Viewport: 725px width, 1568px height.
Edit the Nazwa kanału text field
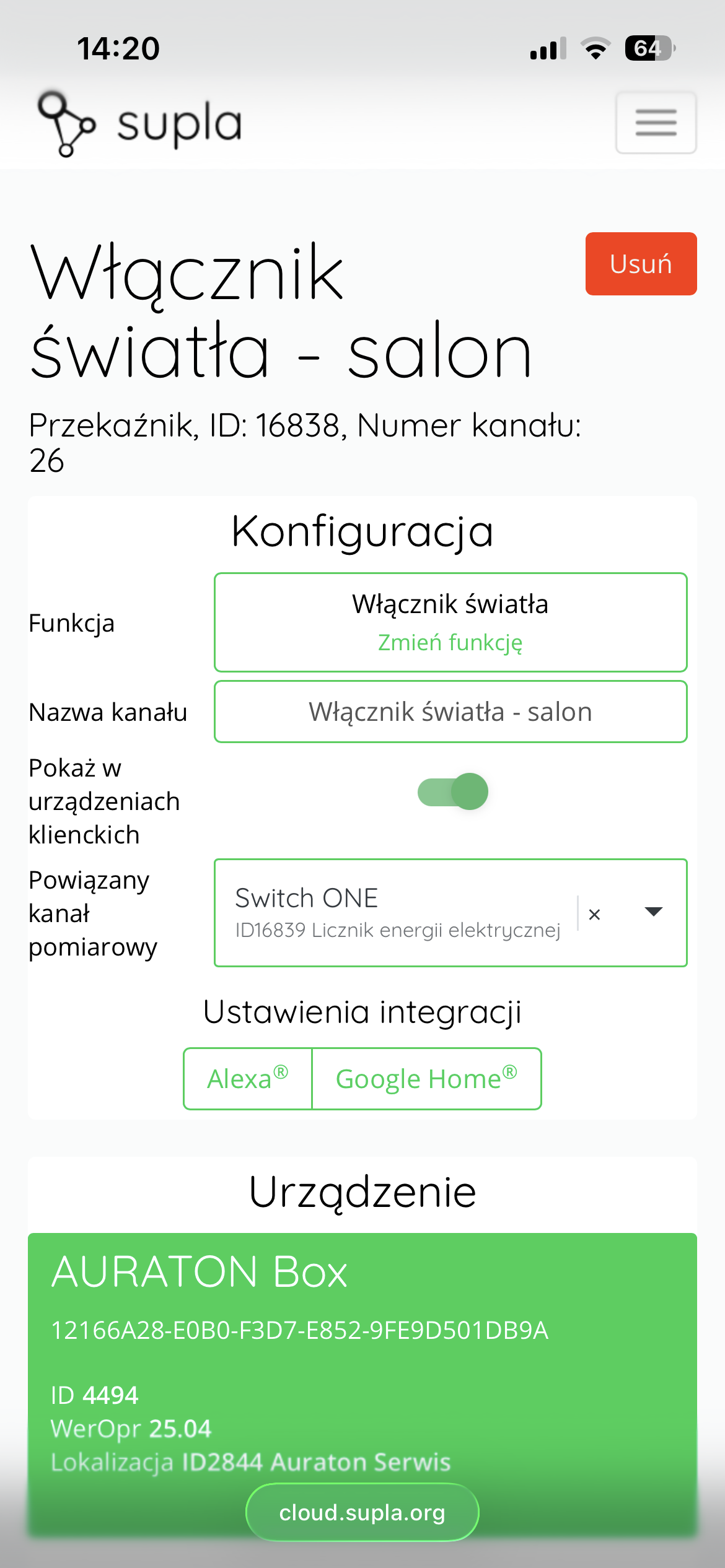pos(450,712)
